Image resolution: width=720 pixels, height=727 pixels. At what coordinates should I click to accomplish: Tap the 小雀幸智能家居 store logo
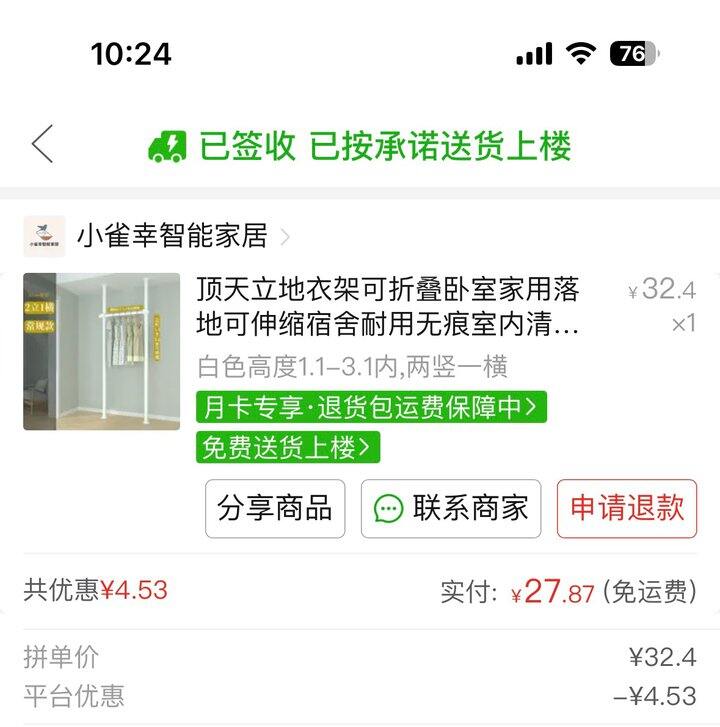click(45, 230)
